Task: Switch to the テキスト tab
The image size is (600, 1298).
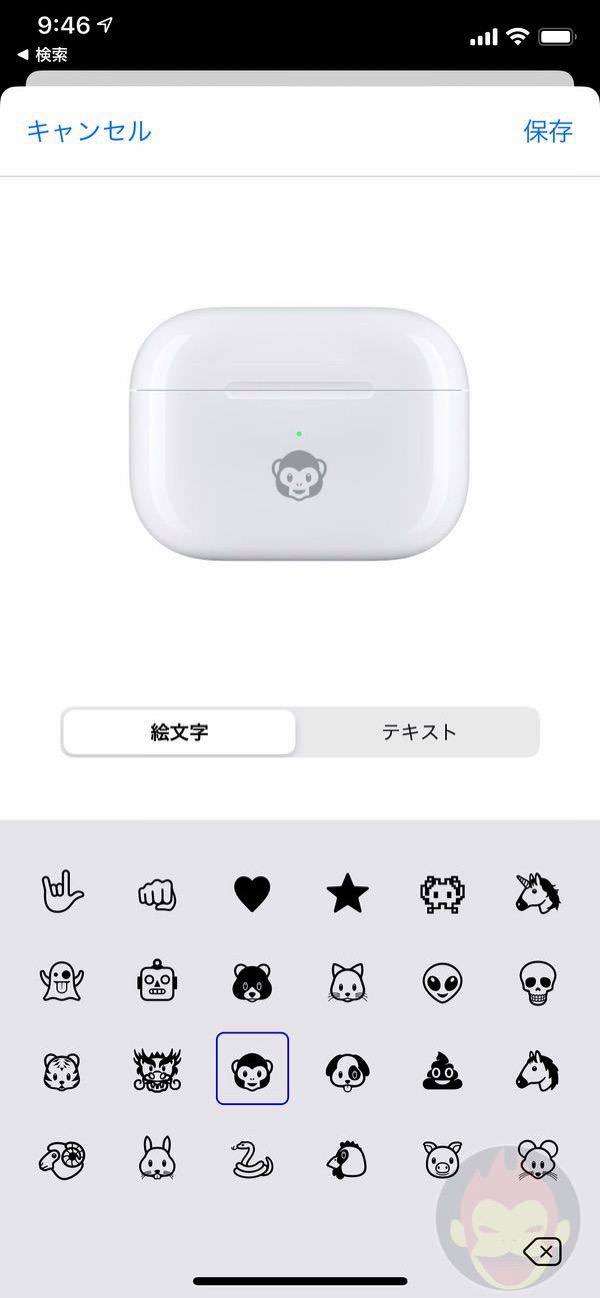Action: (x=419, y=732)
